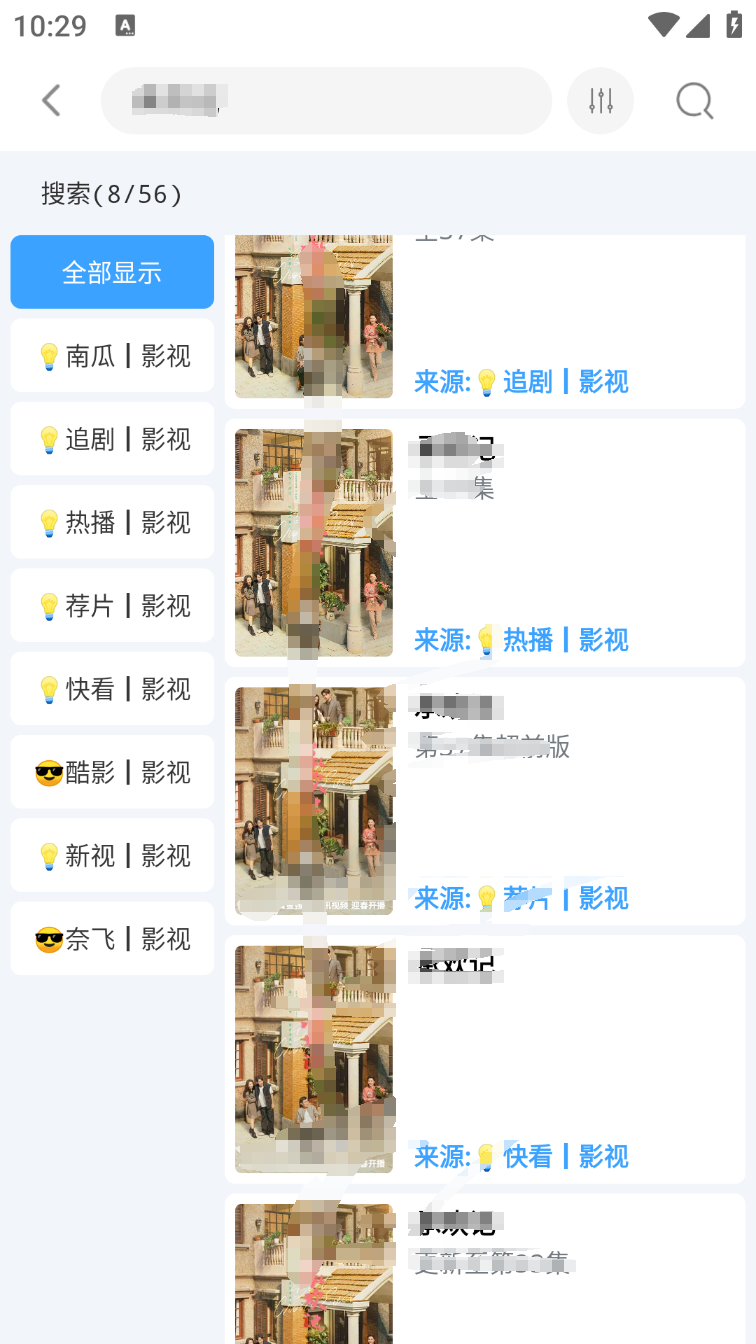Open the result from 来源 热播丨影视

[x=485, y=543]
